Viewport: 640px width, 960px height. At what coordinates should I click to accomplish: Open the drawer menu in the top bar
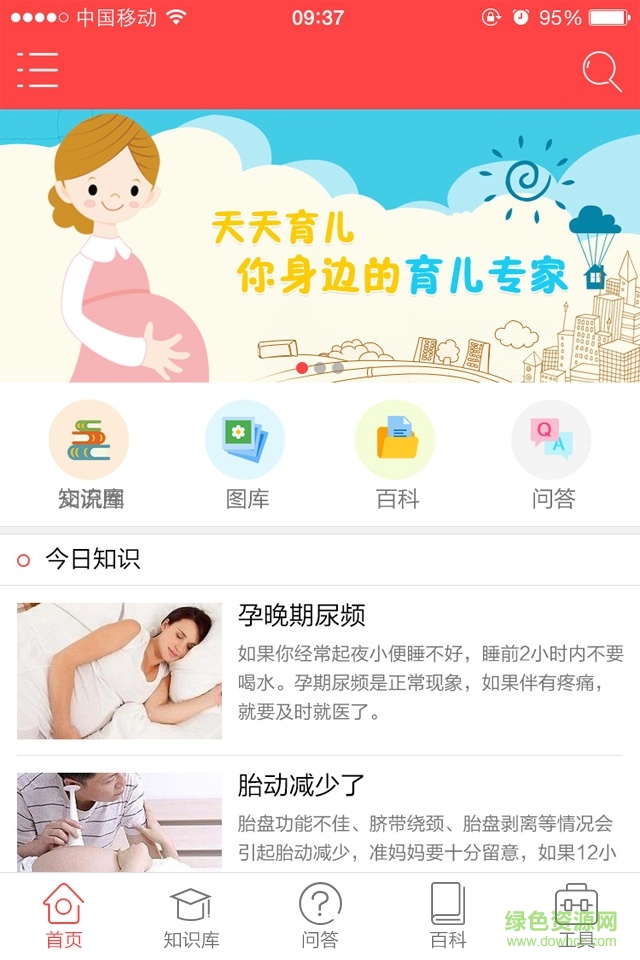pyautogui.click(x=38, y=70)
